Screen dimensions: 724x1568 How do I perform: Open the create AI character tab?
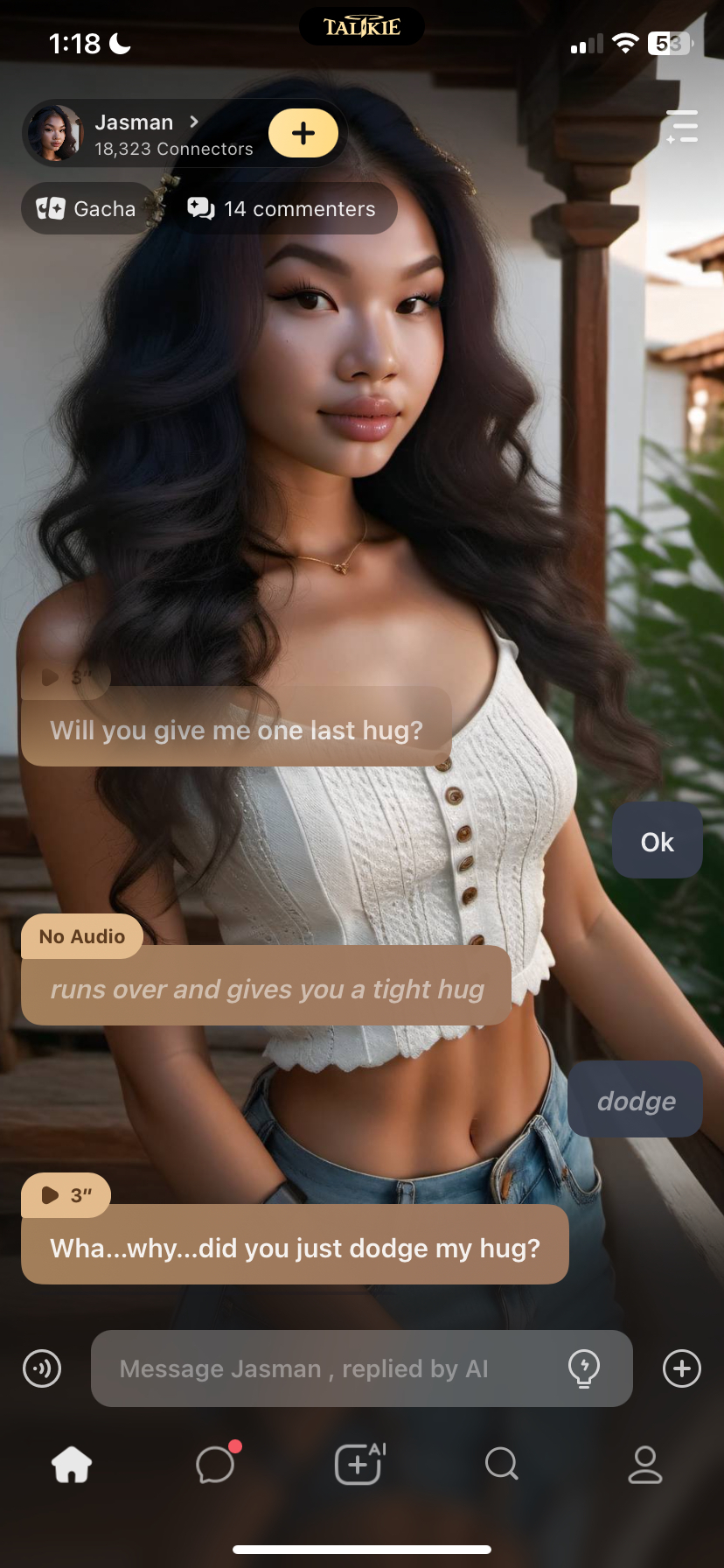359,1464
